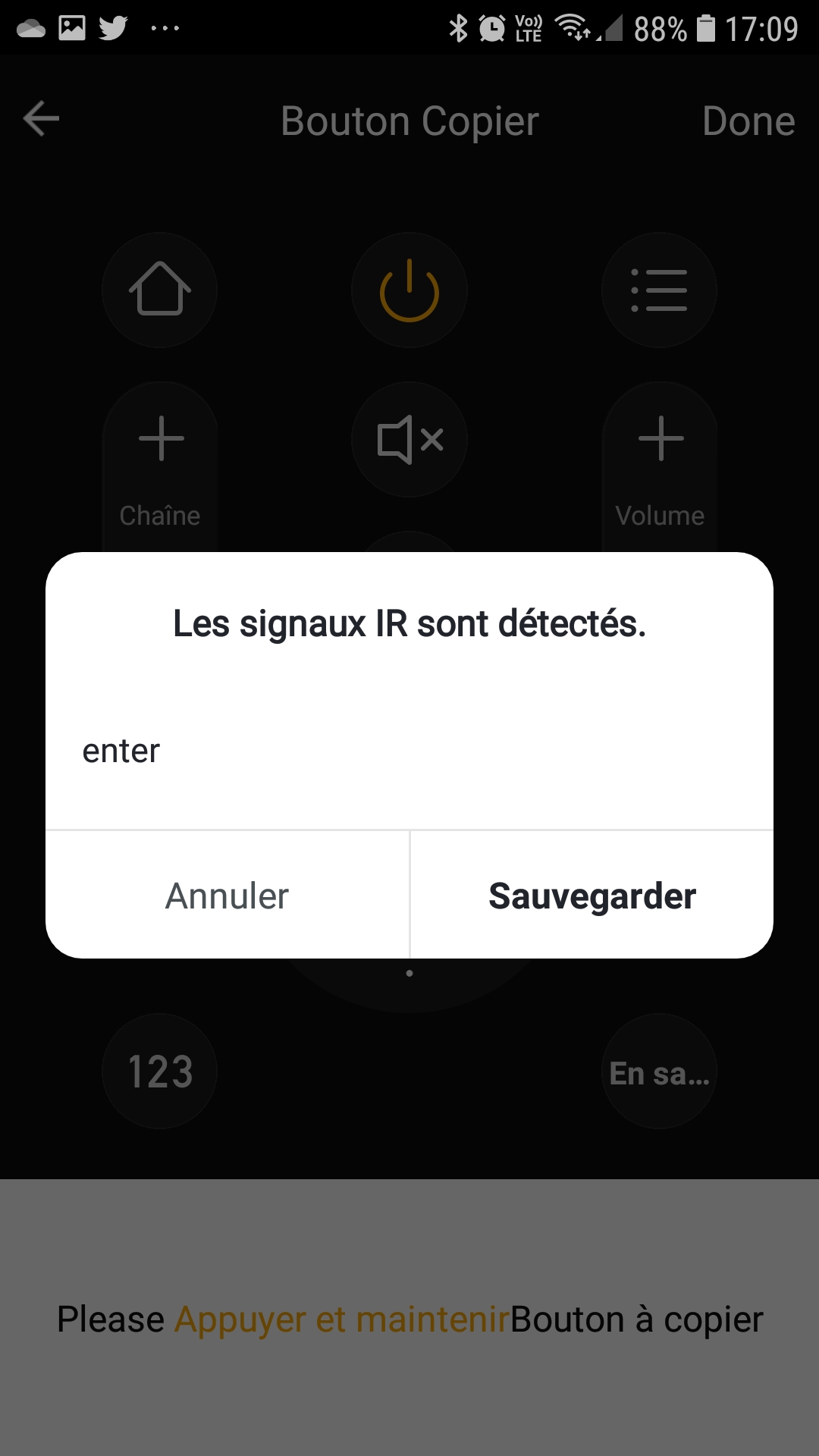Go back using the top-left arrow

[42, 119]
